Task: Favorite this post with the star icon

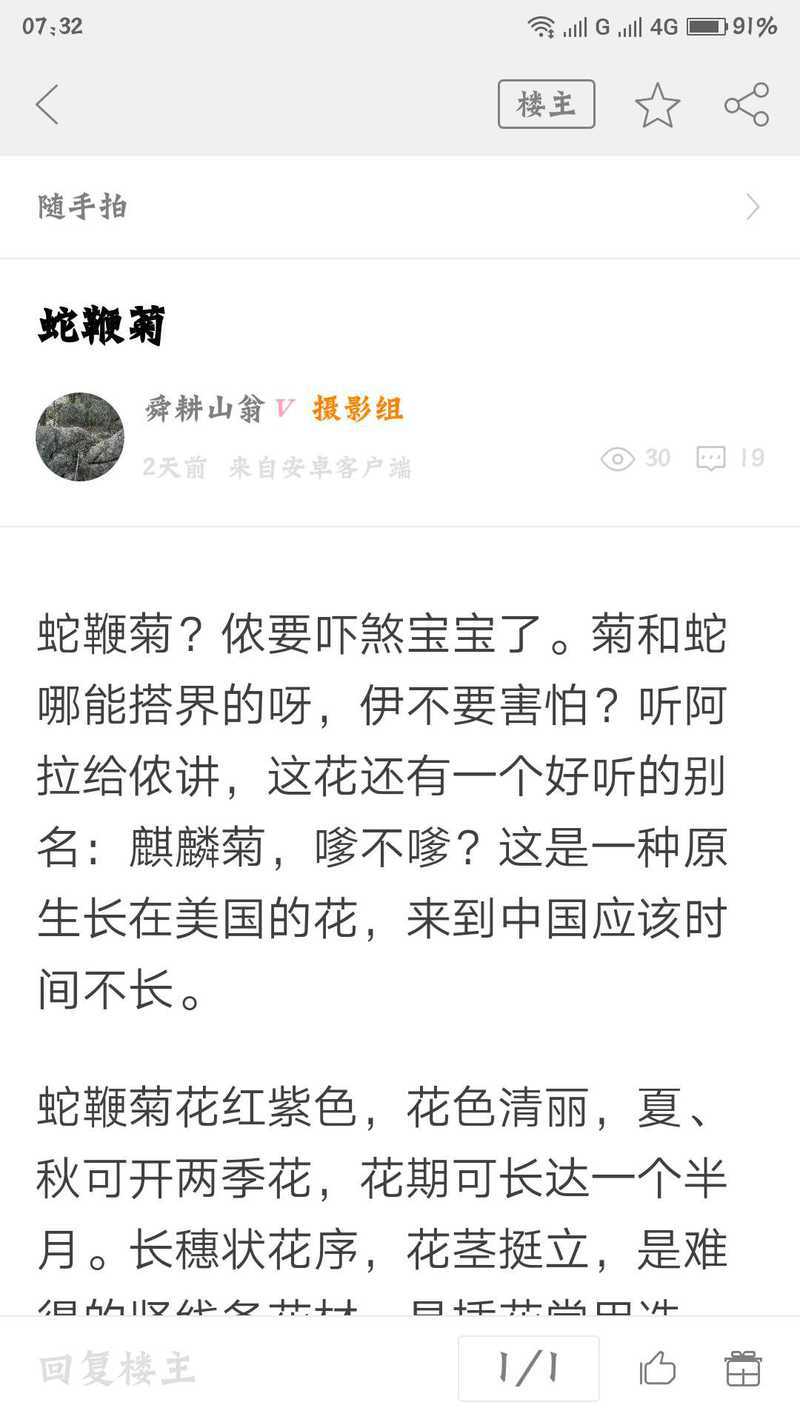Action: coord(657,105)
